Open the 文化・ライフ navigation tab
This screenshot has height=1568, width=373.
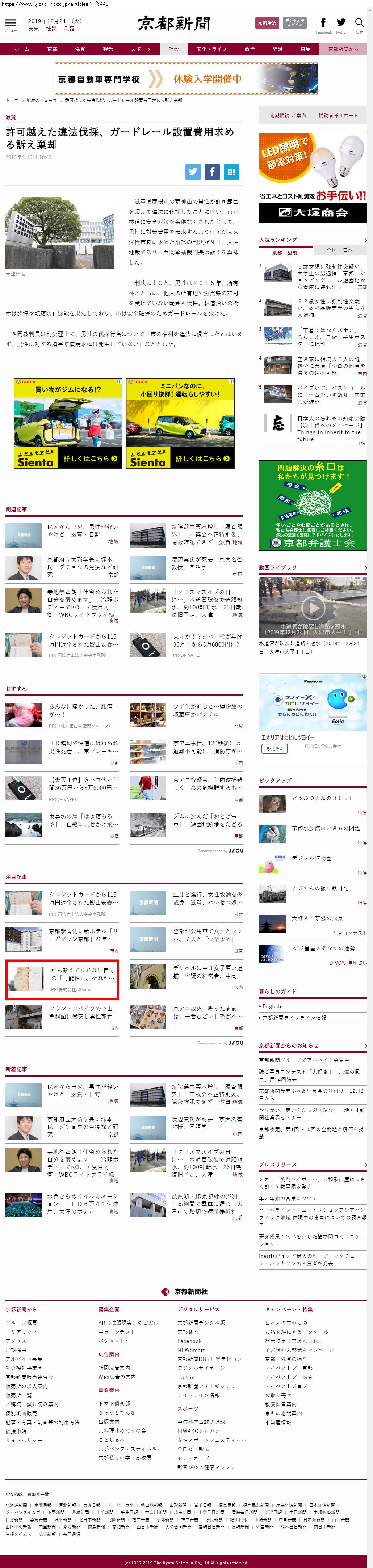(211, 49)
